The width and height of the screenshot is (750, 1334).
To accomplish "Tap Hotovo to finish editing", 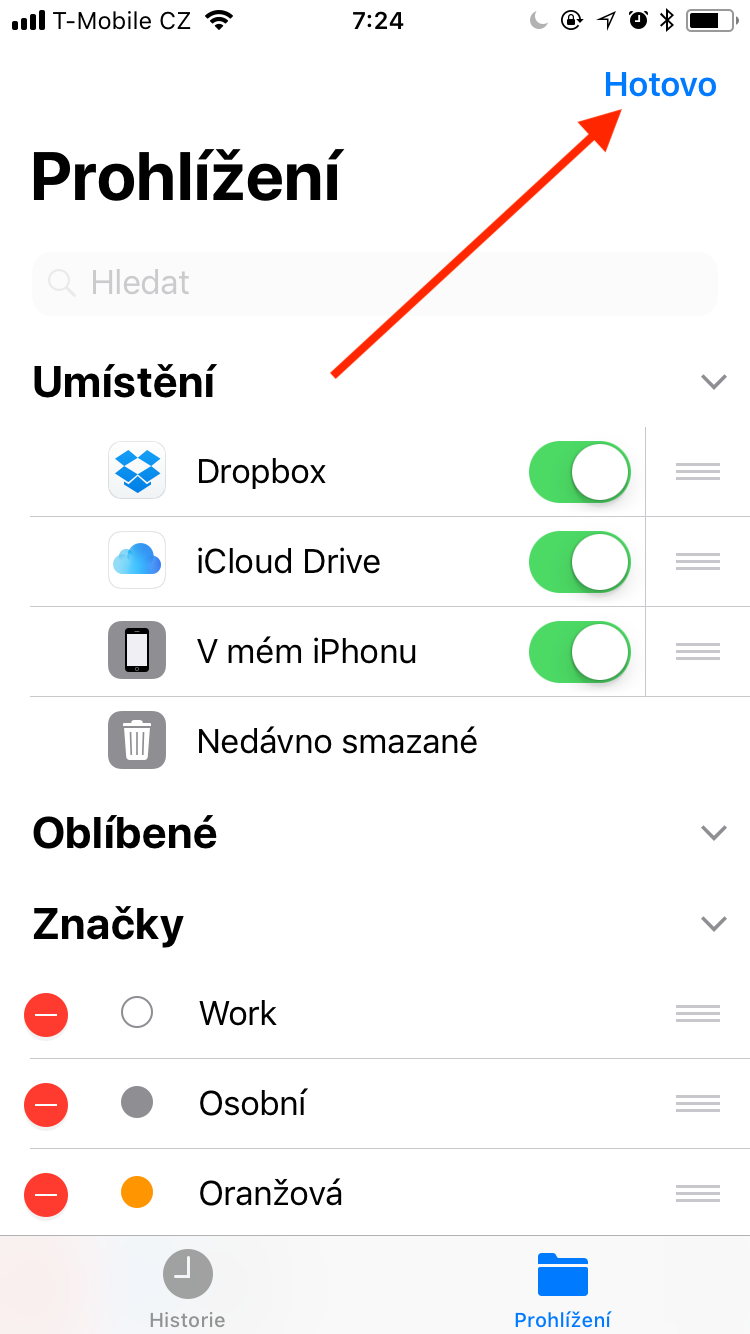I will pos(660,85).
